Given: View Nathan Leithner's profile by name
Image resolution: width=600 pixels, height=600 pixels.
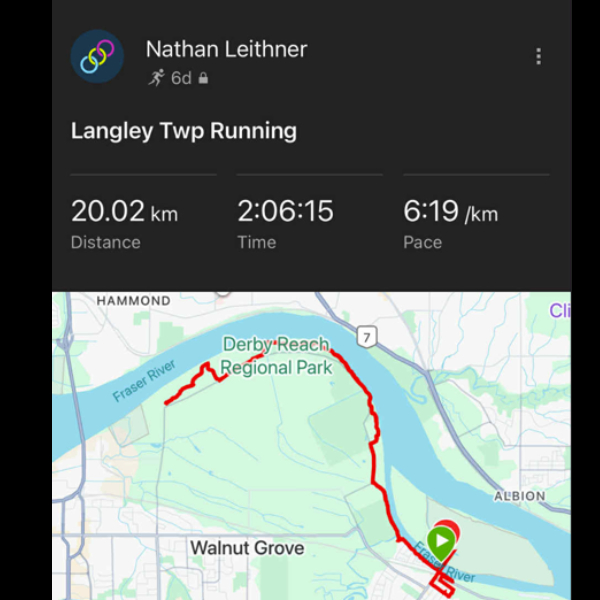Looking at the screenshot, I should pyautogui.click(x=226, y=48).
